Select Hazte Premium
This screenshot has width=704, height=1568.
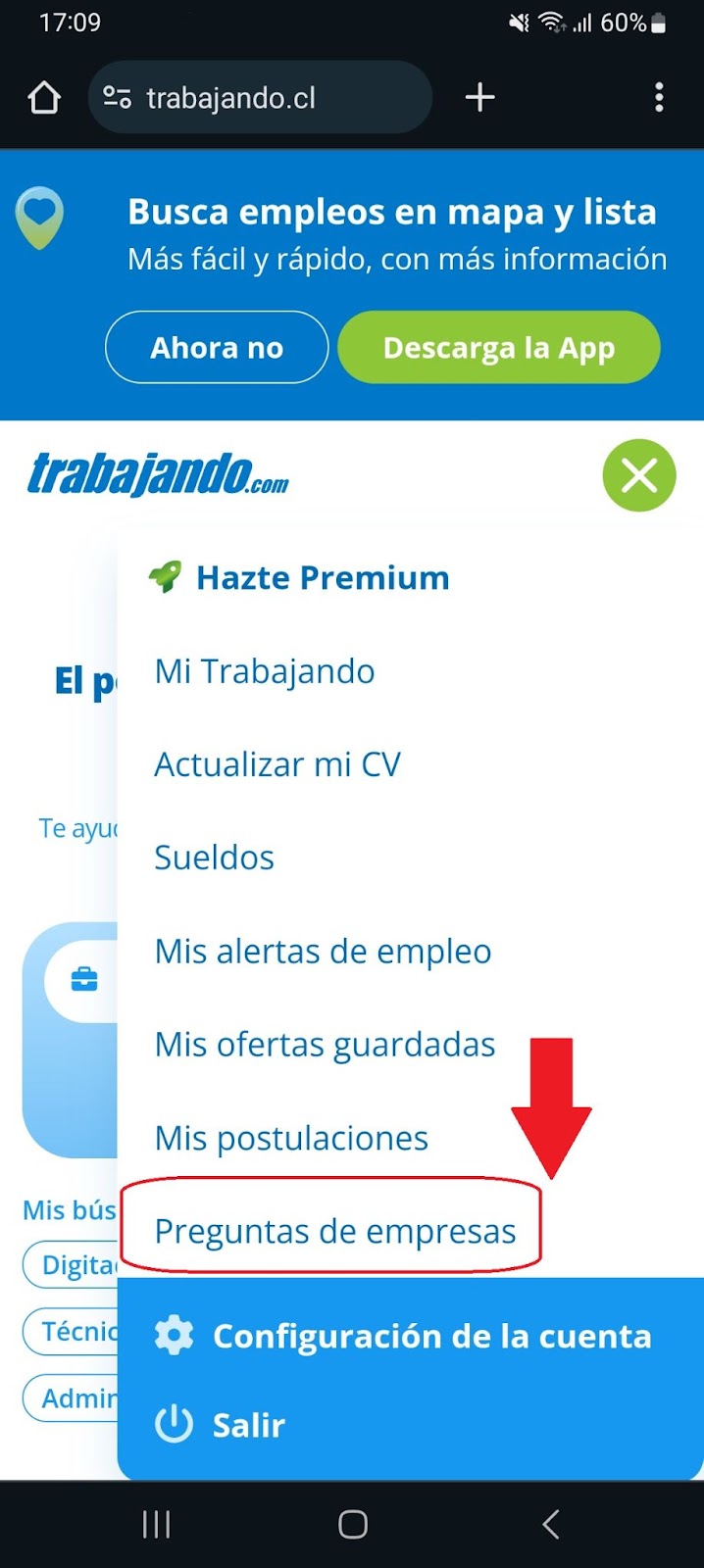(x=322, y=578)
